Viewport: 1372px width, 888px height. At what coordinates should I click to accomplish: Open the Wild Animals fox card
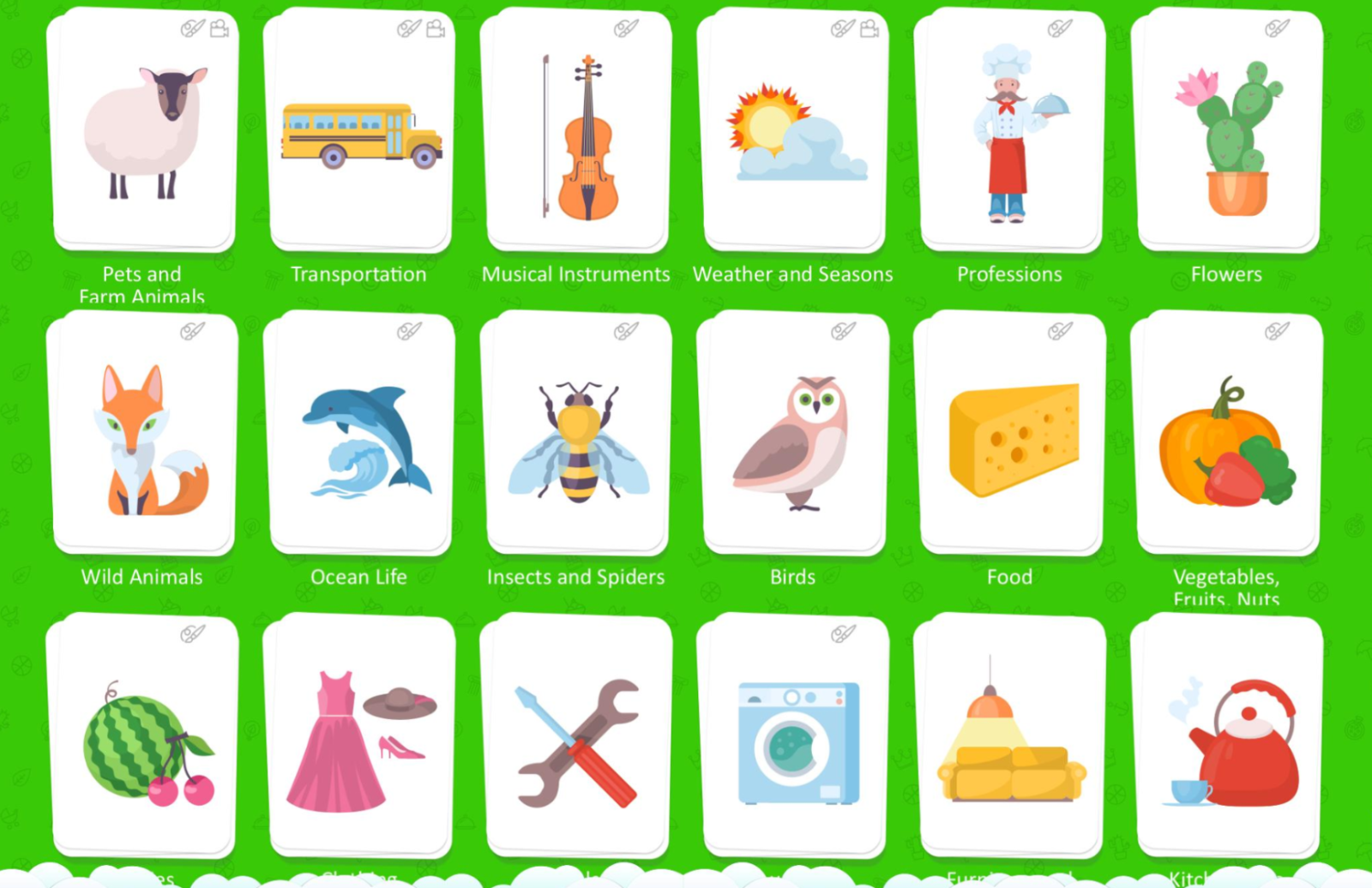click(x=143, y=439)
